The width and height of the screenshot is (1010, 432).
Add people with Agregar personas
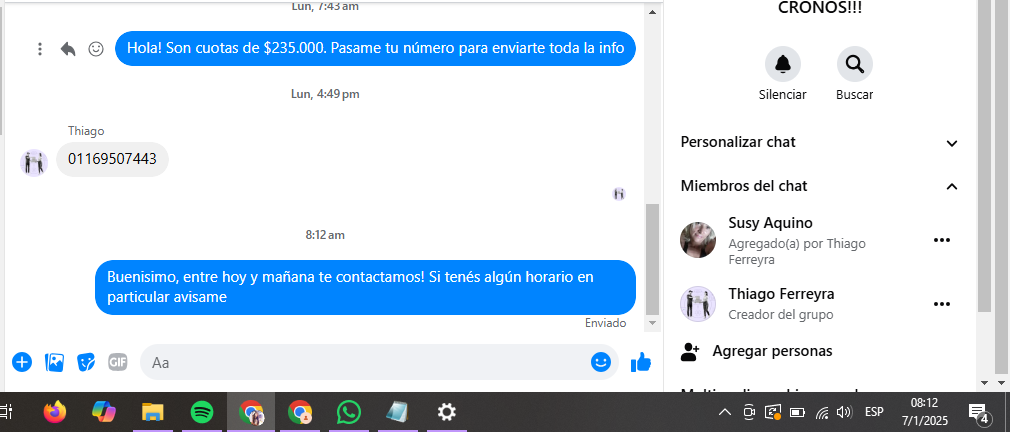click(x=771, y=351)
